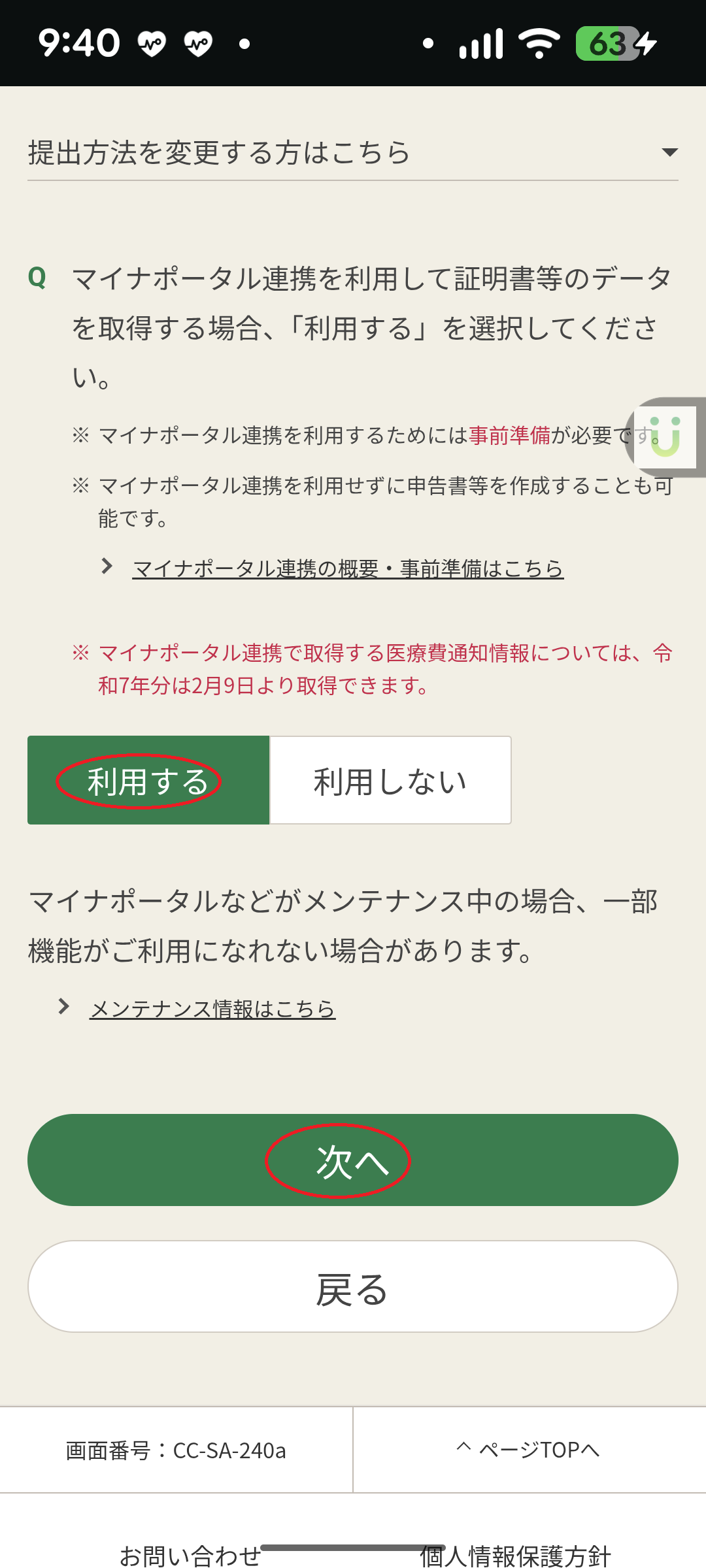Viewport: 706px width, 1568px height.
Task: Jump to ページTOPへ
Action: pos(528,1450)
